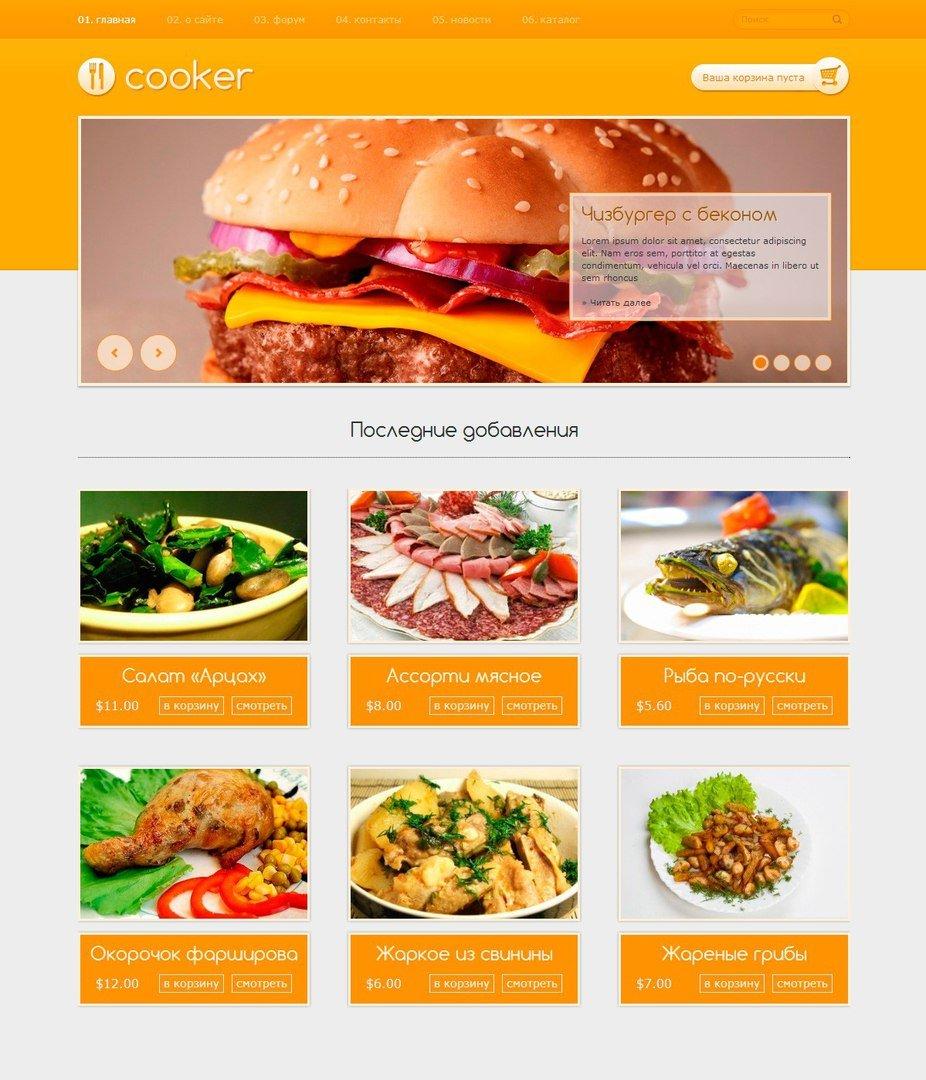Select the second slider page dot
The height and width of the screenshot is (1080, 926).
(781, 363)
